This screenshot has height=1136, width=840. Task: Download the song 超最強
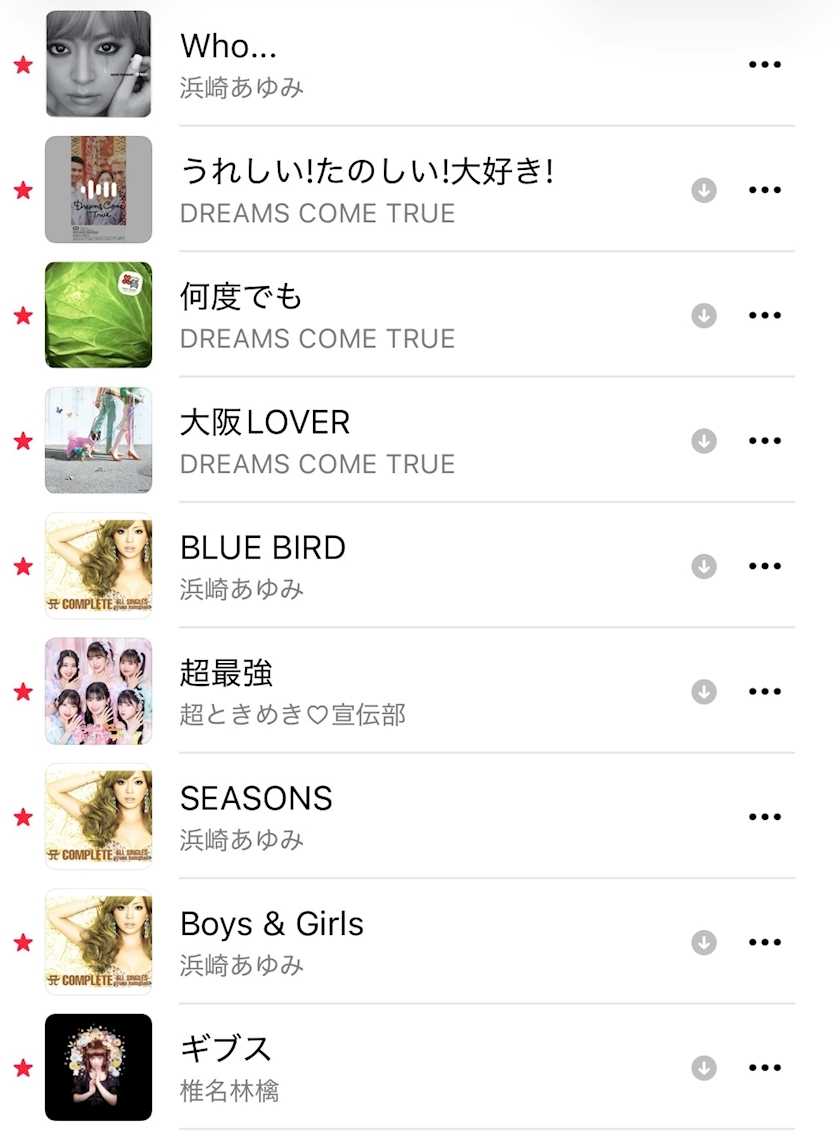704,692
